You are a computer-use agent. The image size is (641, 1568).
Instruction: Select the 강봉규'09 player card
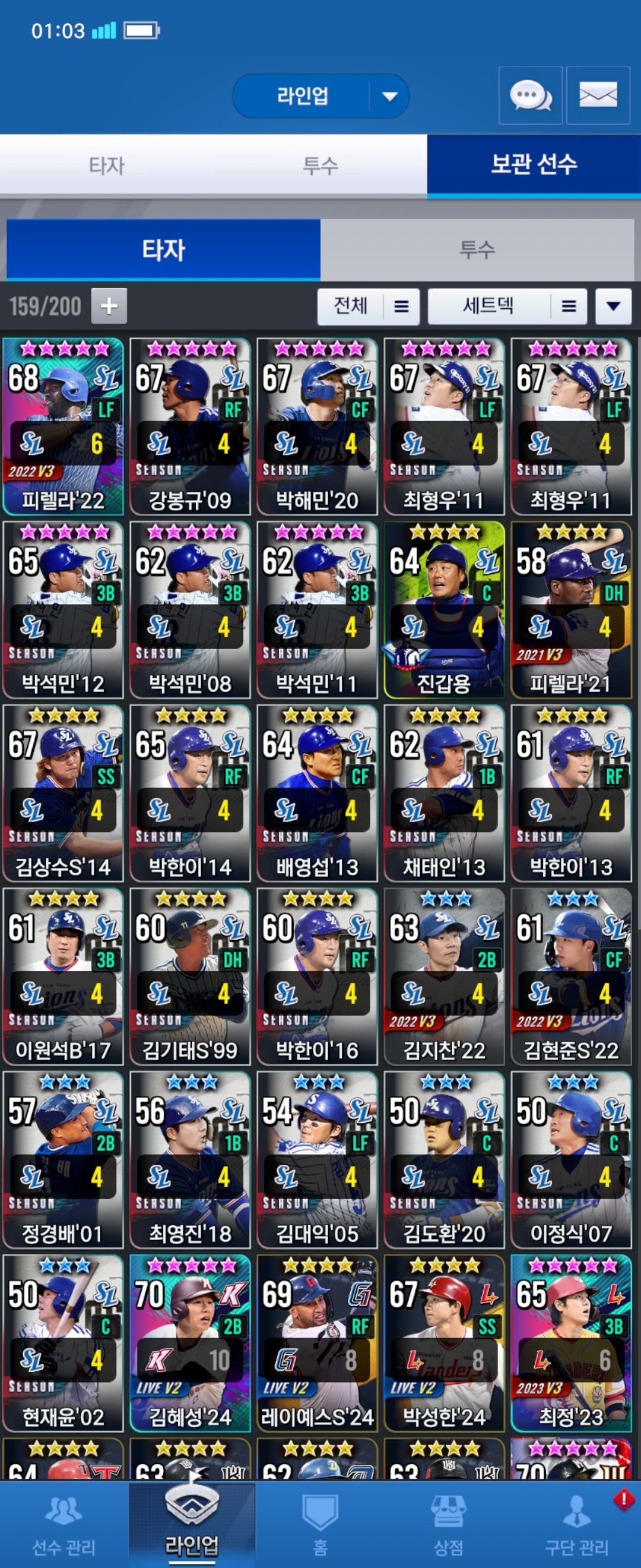pos(191,426)
